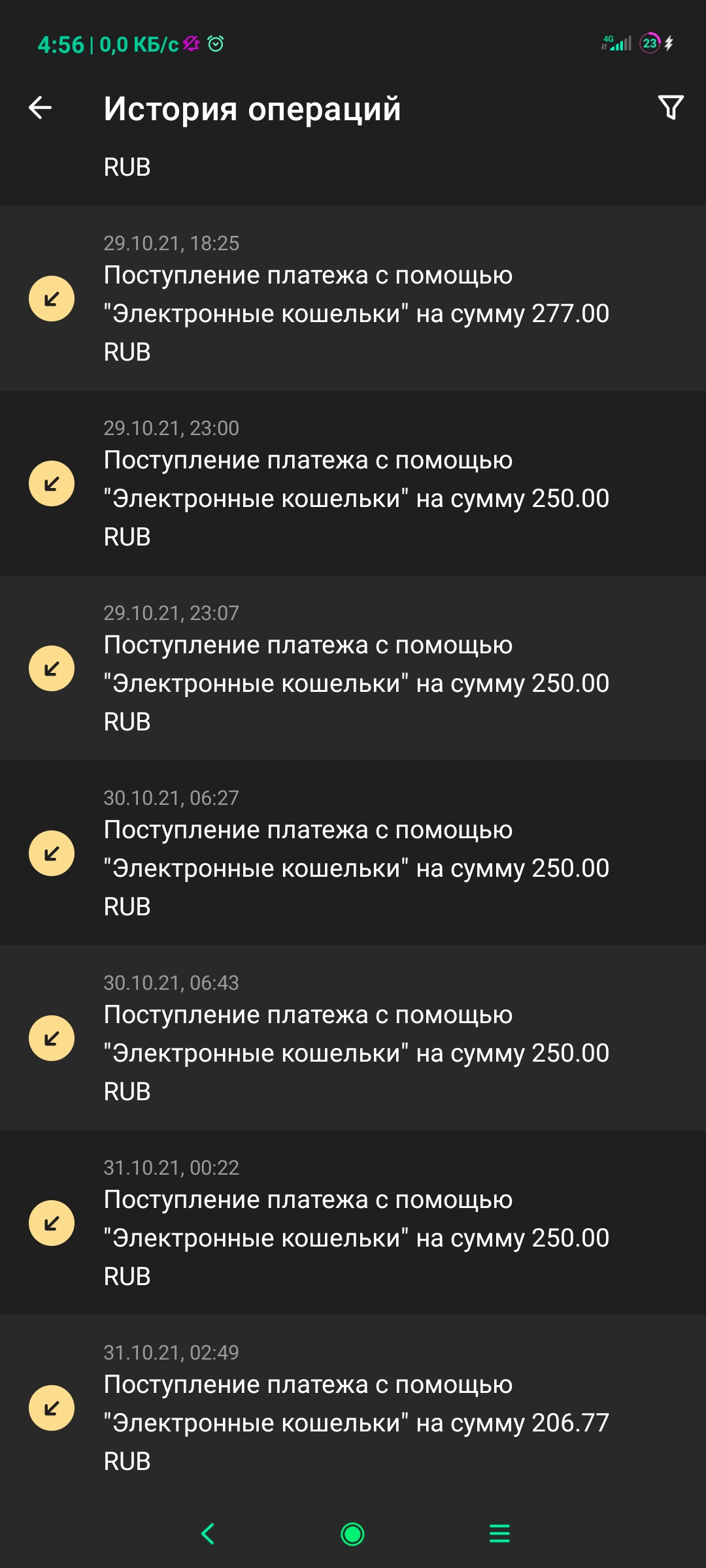The height and width of the screenshot is (1568, 706).
Task: View the operation from 29.10.21, 23:07
Action: [353, 668]
